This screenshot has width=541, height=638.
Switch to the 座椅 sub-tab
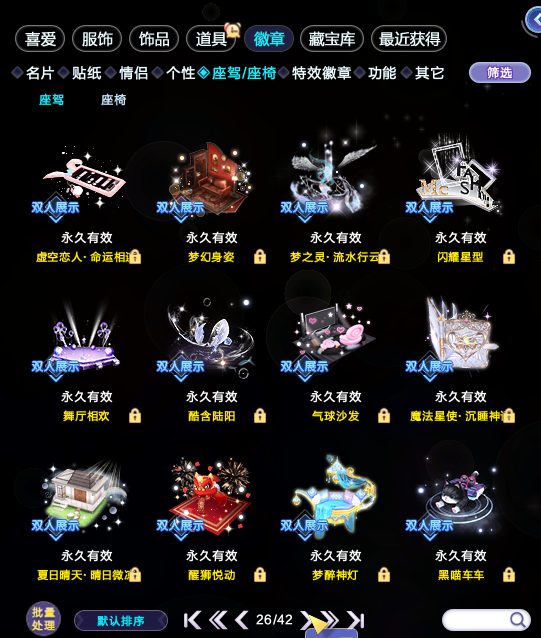tap(113, 100)
